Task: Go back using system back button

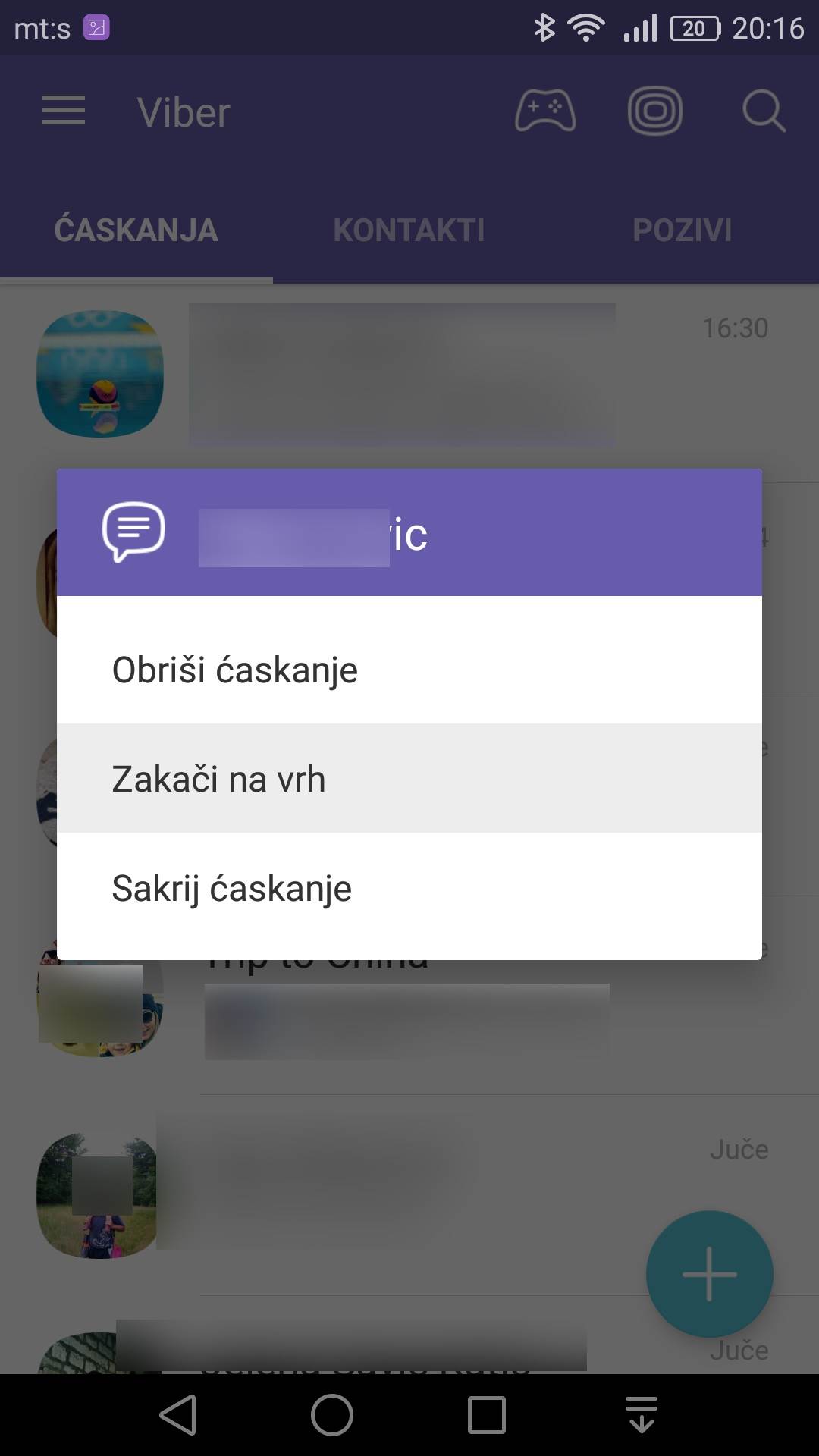Action: coord(179,1414)
